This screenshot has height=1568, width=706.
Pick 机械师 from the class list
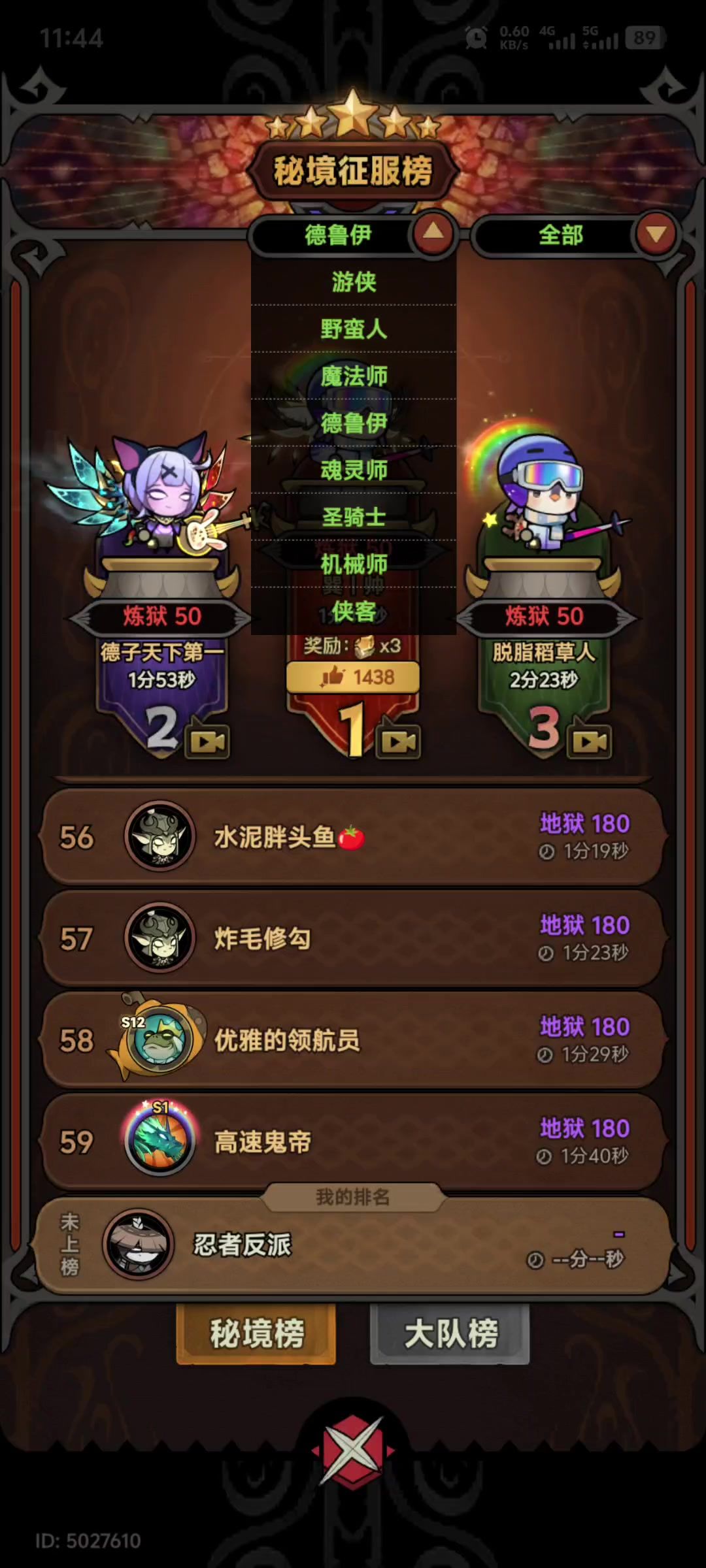coord(354,564)
